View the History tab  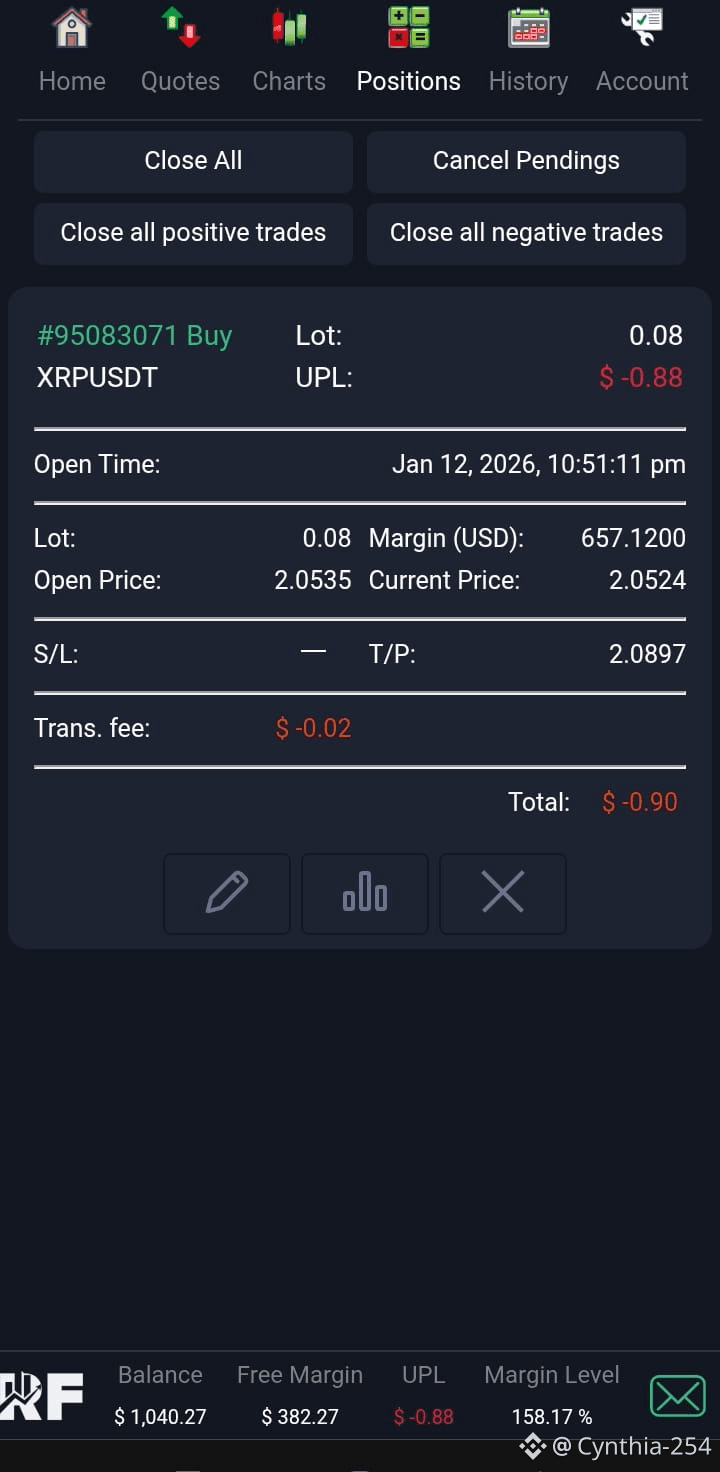[528, 52]
